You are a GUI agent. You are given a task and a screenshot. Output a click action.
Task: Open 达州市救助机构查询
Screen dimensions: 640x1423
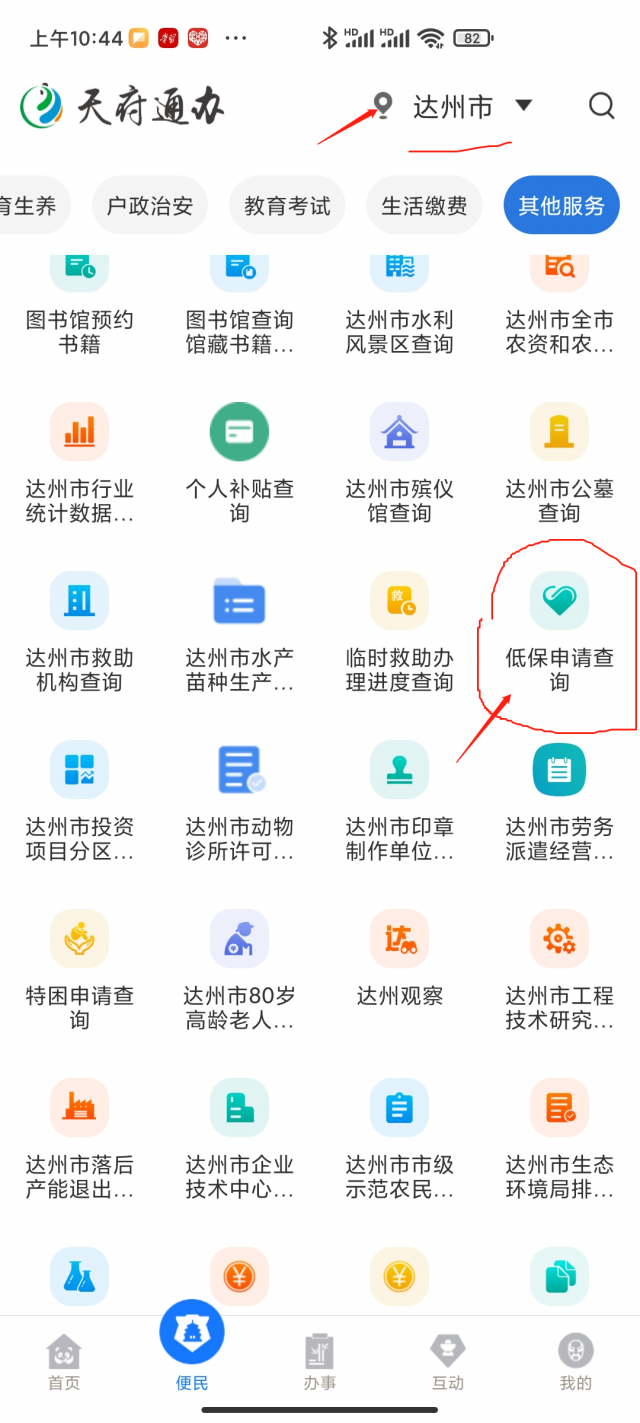(79, 630)
